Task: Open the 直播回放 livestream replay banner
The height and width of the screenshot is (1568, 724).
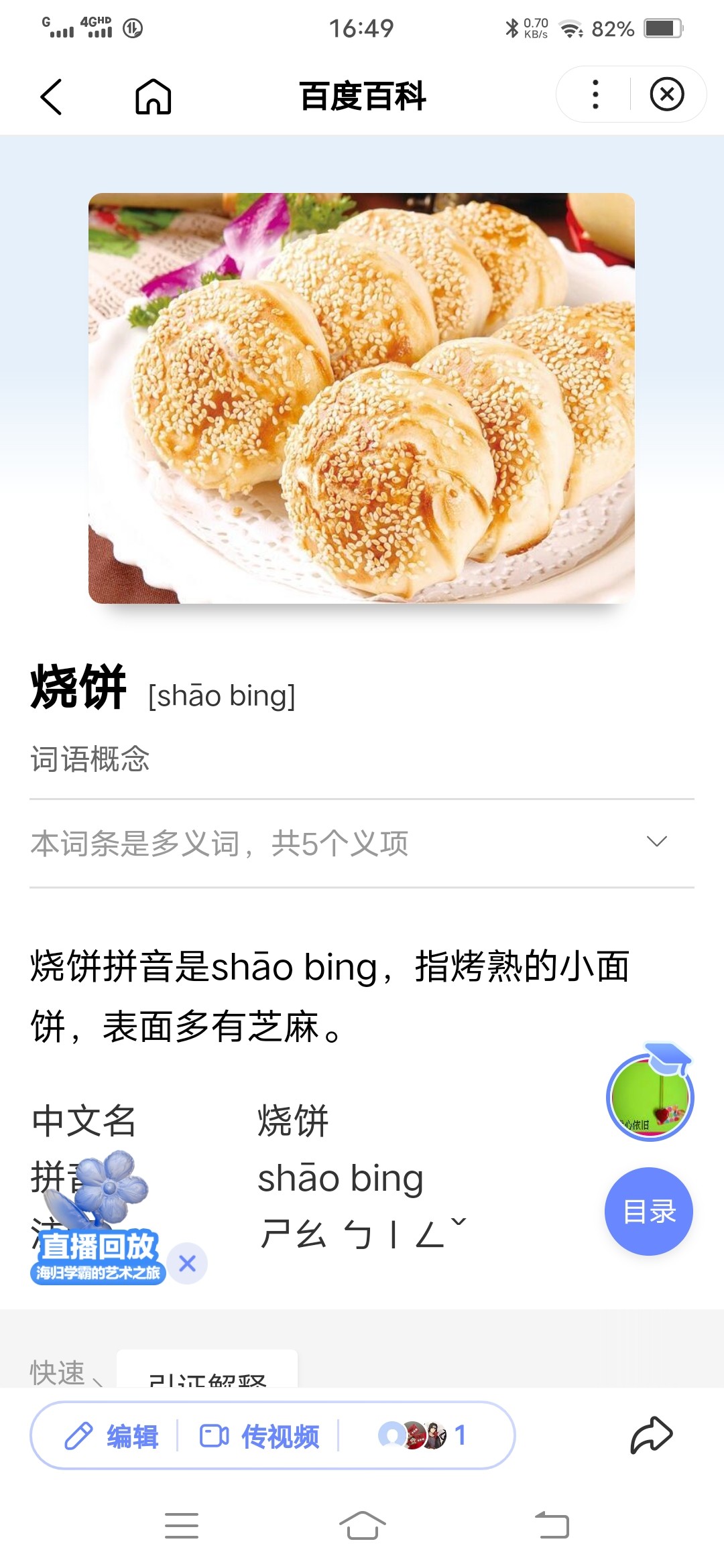Action: pos(98,1253)
